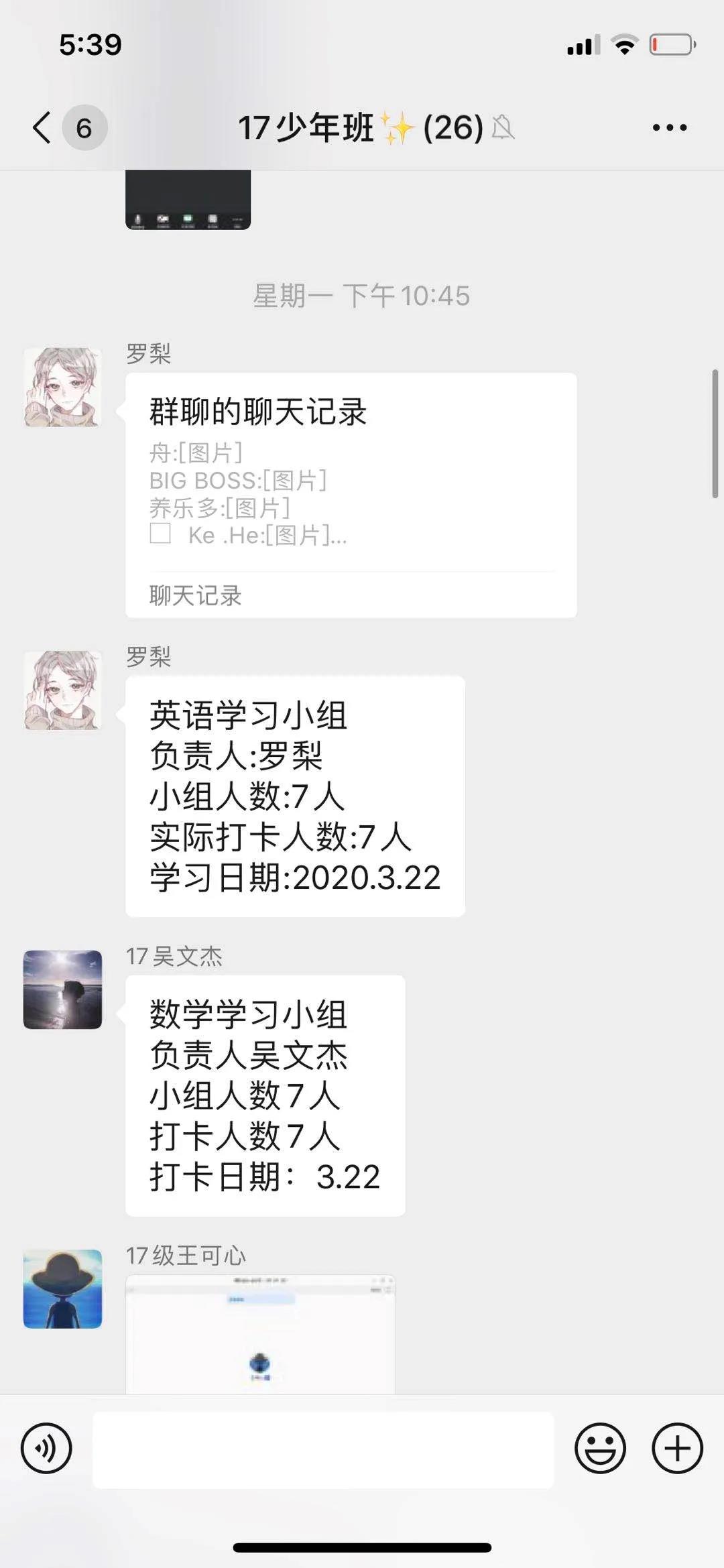This screenshot has width=724, height=1568.
Task: Tap the message text field
Action: [323, 1449]
